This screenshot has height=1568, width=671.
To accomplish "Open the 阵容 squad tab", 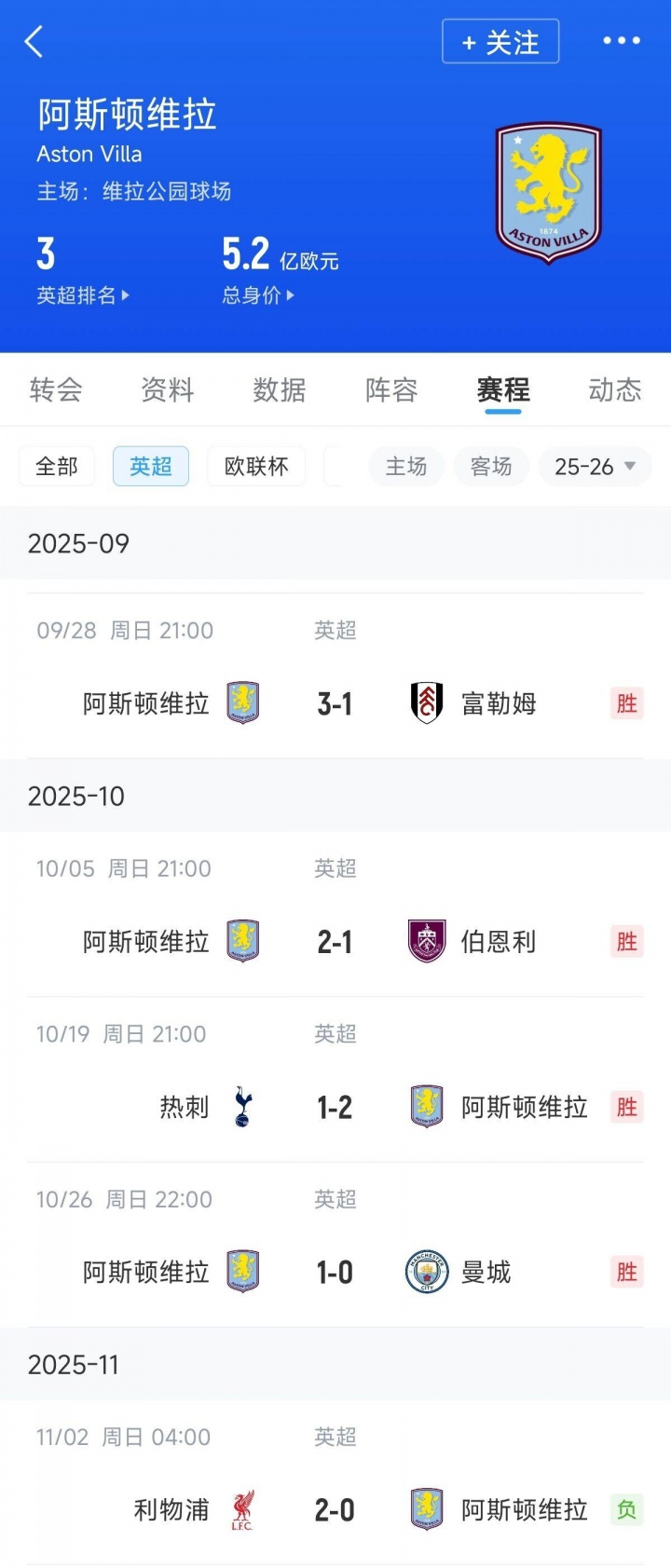I will (x=390, y=389).
